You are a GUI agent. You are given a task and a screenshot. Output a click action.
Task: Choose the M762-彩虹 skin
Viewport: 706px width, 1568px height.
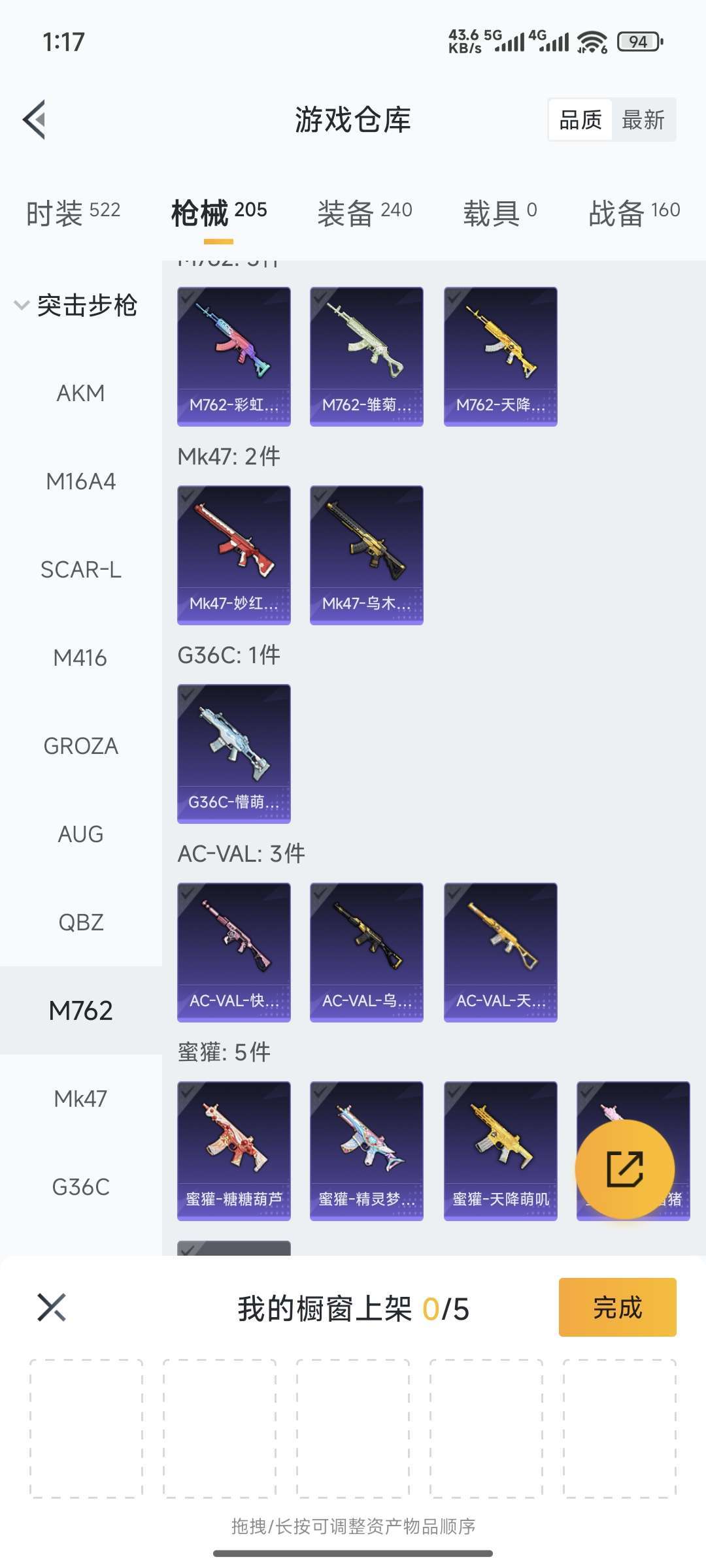pos(234,357)
